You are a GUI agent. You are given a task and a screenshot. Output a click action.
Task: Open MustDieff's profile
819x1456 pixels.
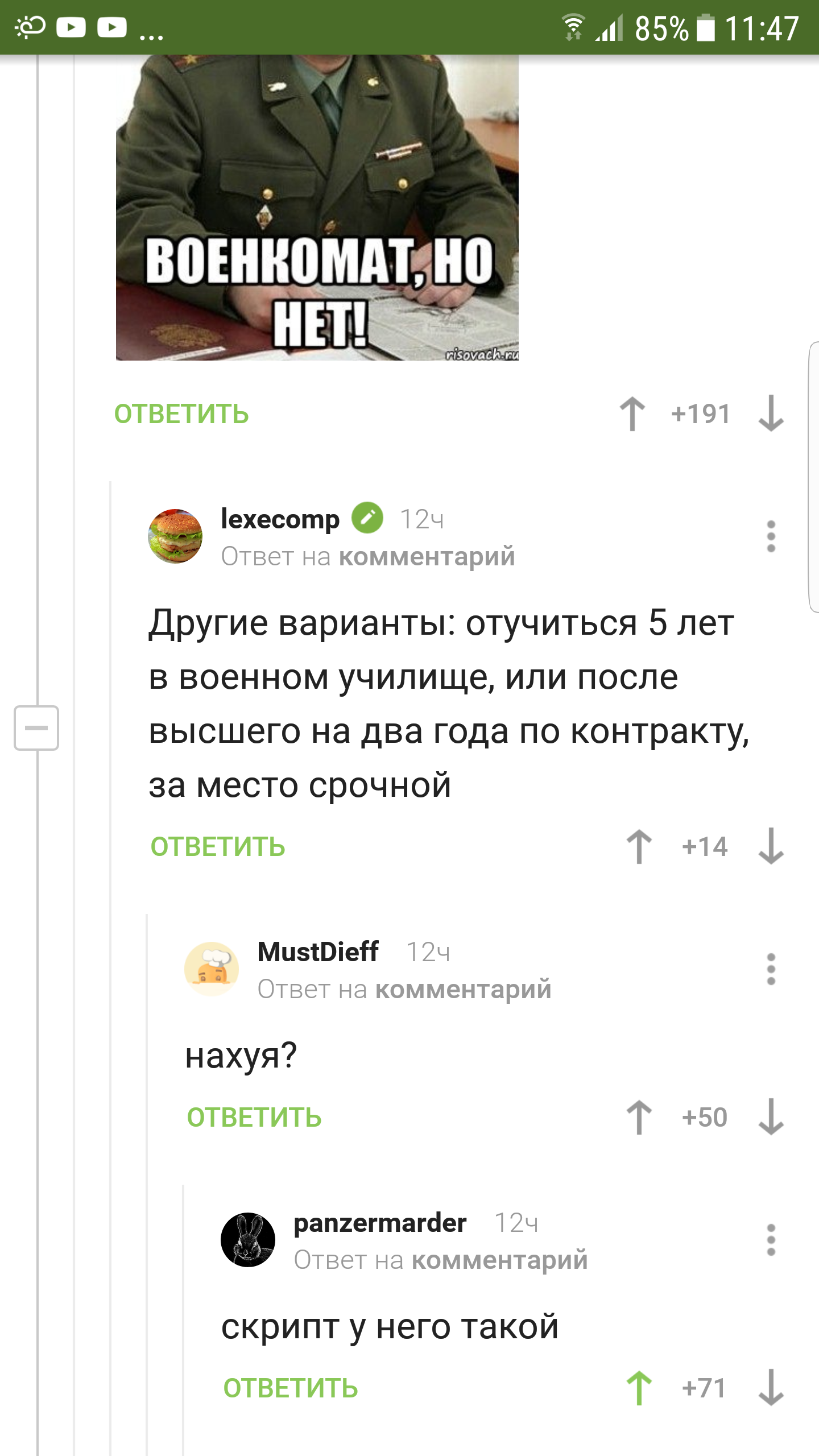click(318, 952)
